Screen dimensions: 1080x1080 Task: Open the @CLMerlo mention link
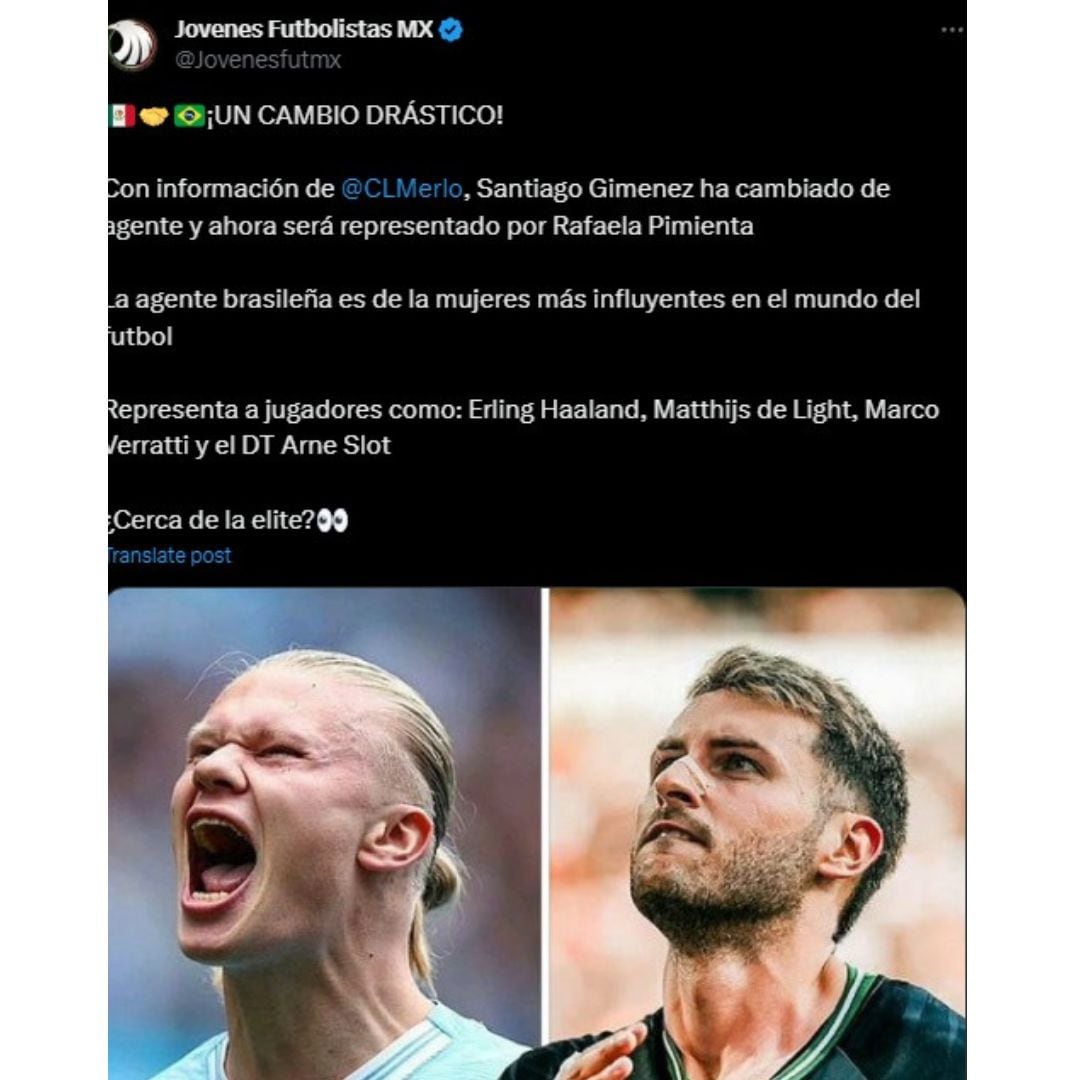coord(401,188)
